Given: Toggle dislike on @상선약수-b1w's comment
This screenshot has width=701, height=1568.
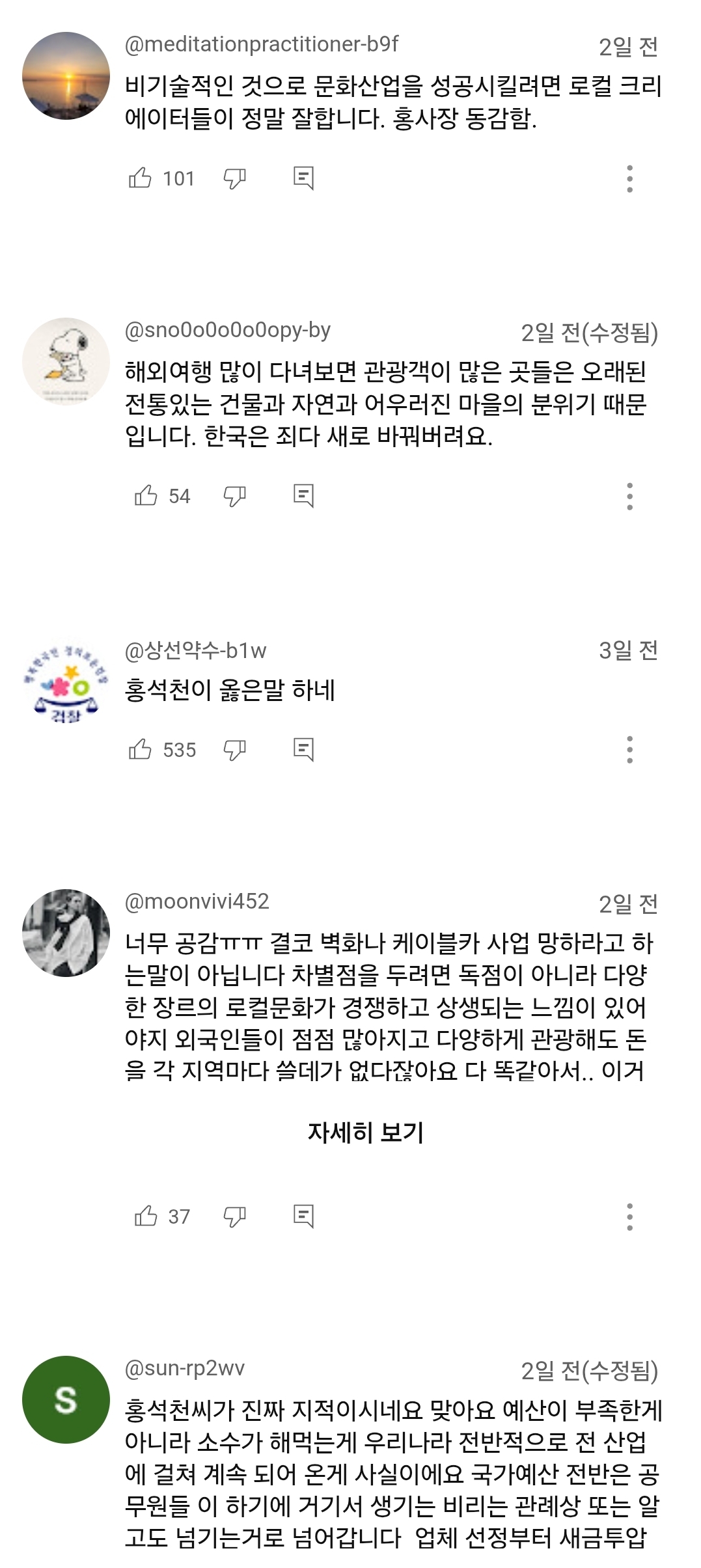Looking at the screenshot, I should click(236, 750).
